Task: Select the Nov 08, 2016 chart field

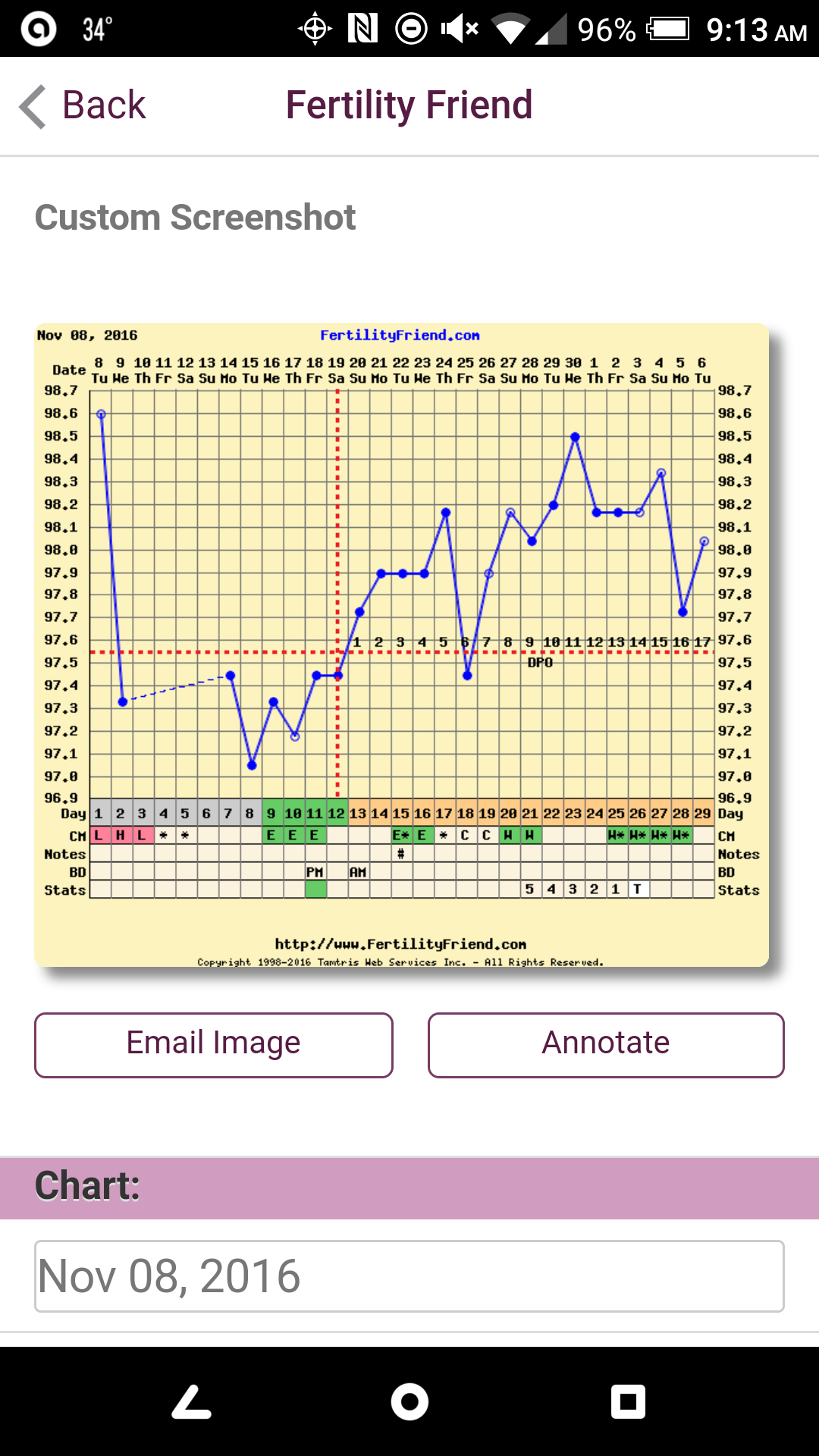Action: [x=409, y=1276]
